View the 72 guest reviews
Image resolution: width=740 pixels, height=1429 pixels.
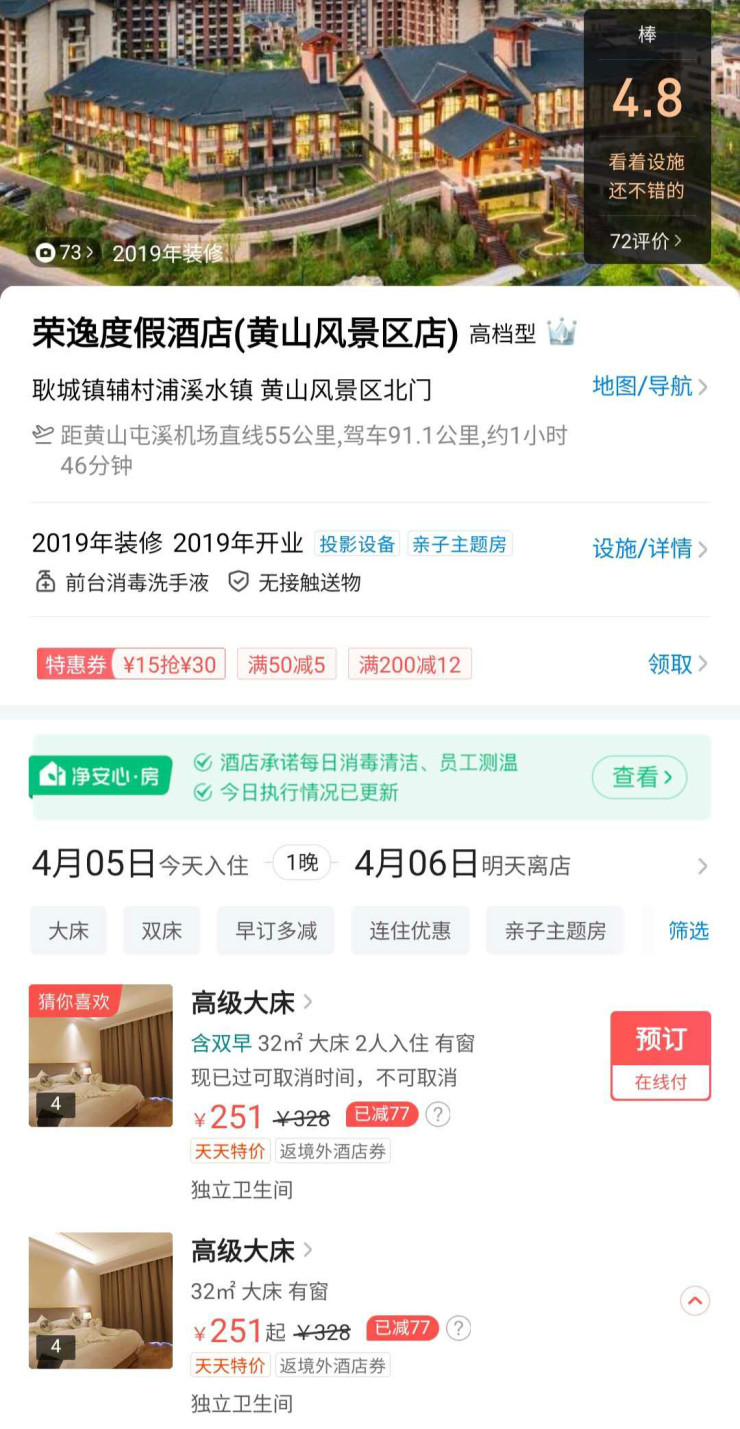(646, 240)
